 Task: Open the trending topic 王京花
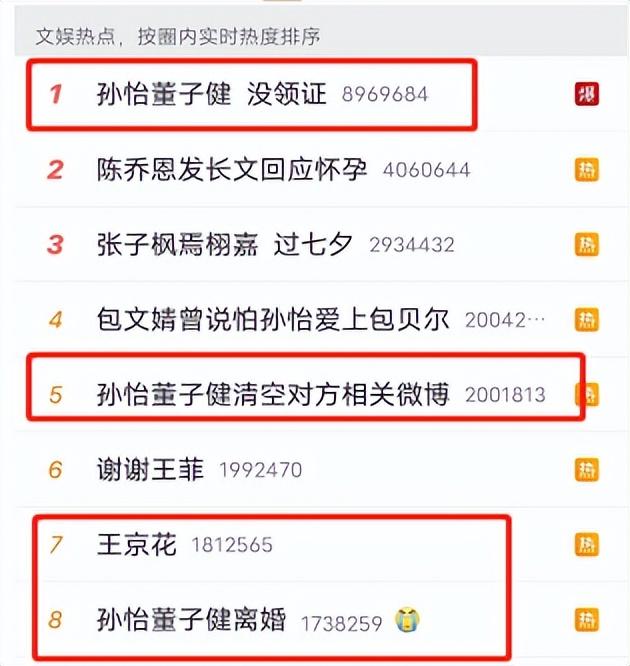click(x=136, y=544)
